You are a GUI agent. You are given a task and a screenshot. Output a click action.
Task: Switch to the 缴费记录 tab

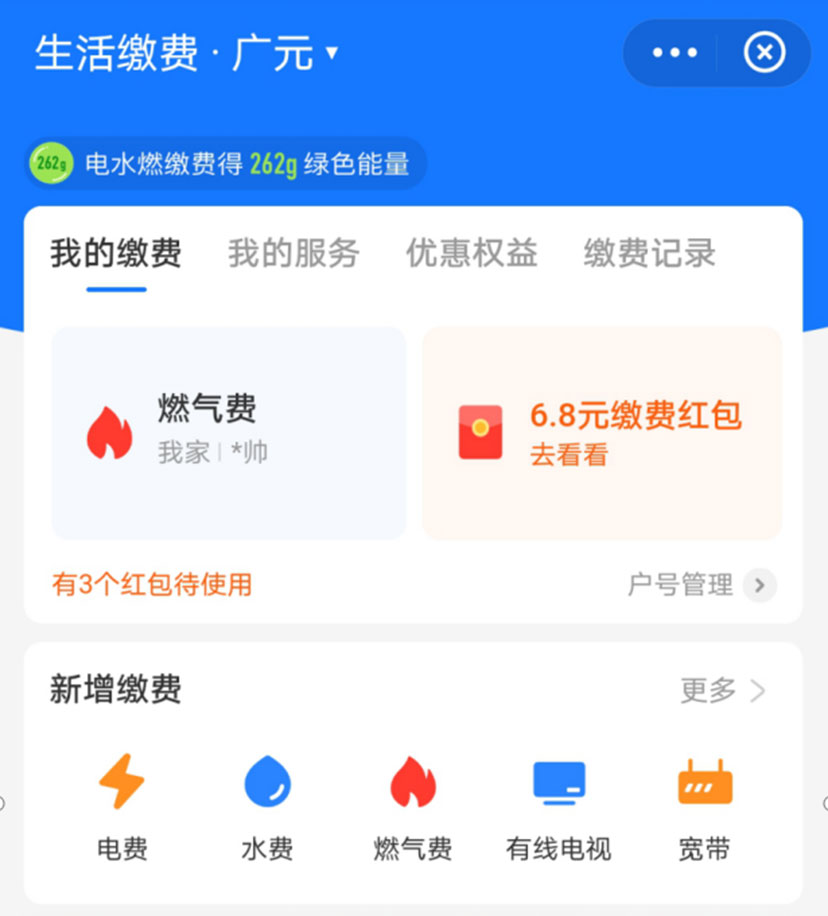pyautogui.click(x=649, y=254)
